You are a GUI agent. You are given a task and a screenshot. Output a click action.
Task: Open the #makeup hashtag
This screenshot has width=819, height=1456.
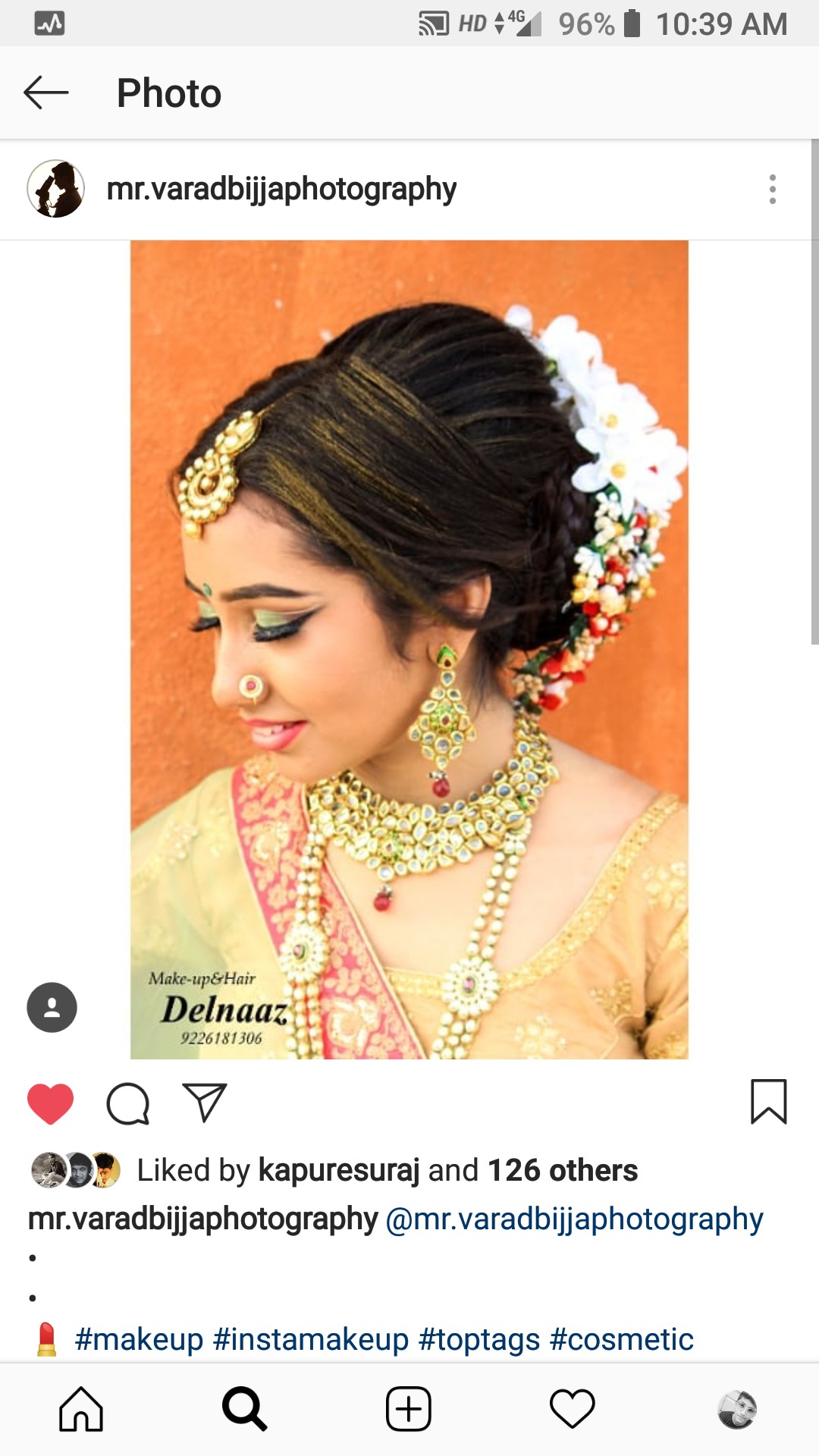pyautogui.click(x=139, y=1339)
